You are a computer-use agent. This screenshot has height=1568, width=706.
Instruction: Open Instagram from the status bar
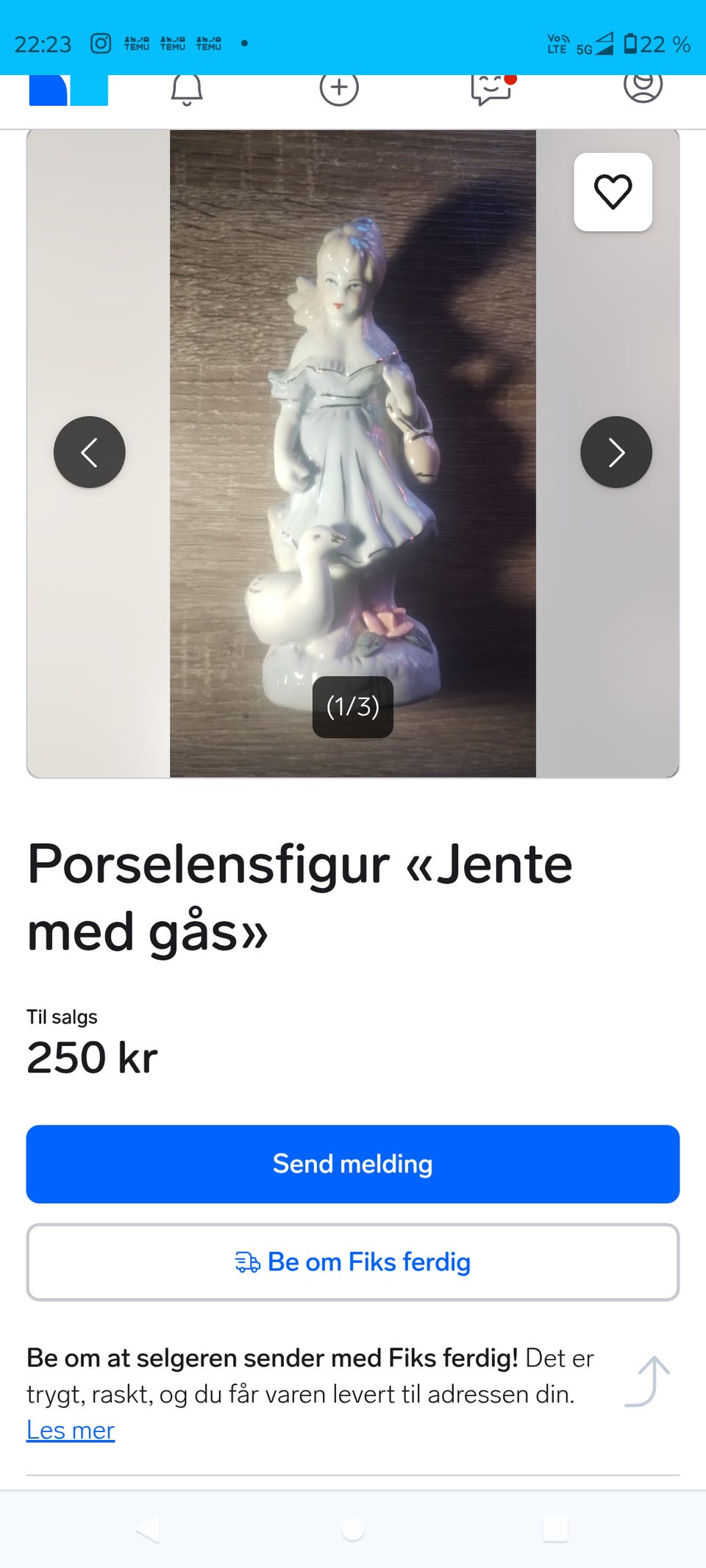point(99,43)
